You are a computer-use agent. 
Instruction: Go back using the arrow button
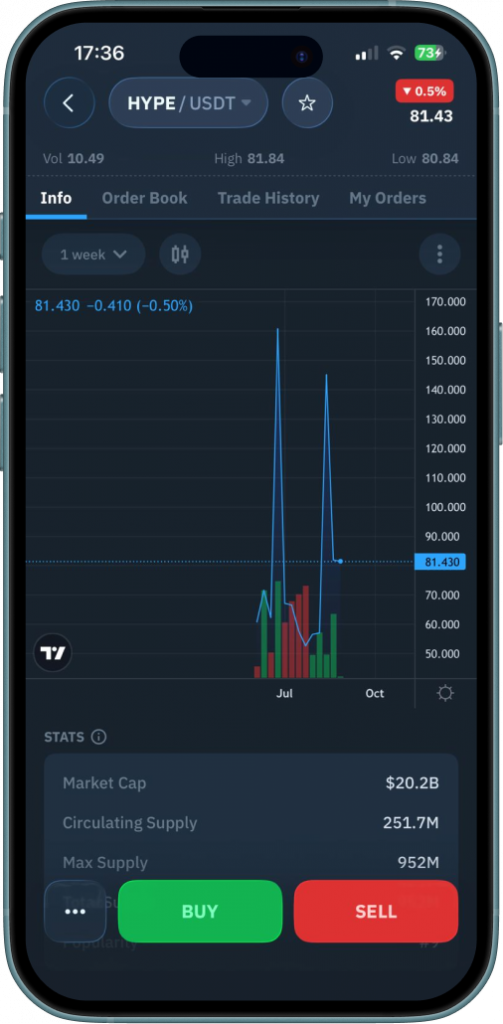(x=69, y=103)
